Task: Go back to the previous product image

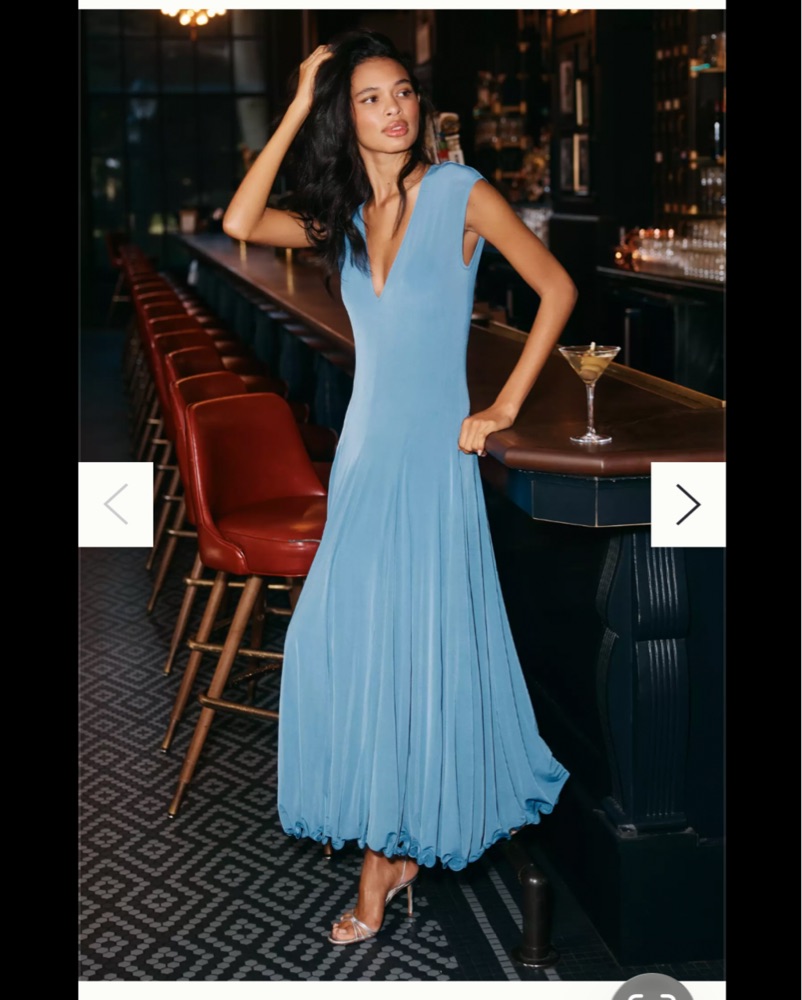Action: pyautogui.click(x=116, y=504)
